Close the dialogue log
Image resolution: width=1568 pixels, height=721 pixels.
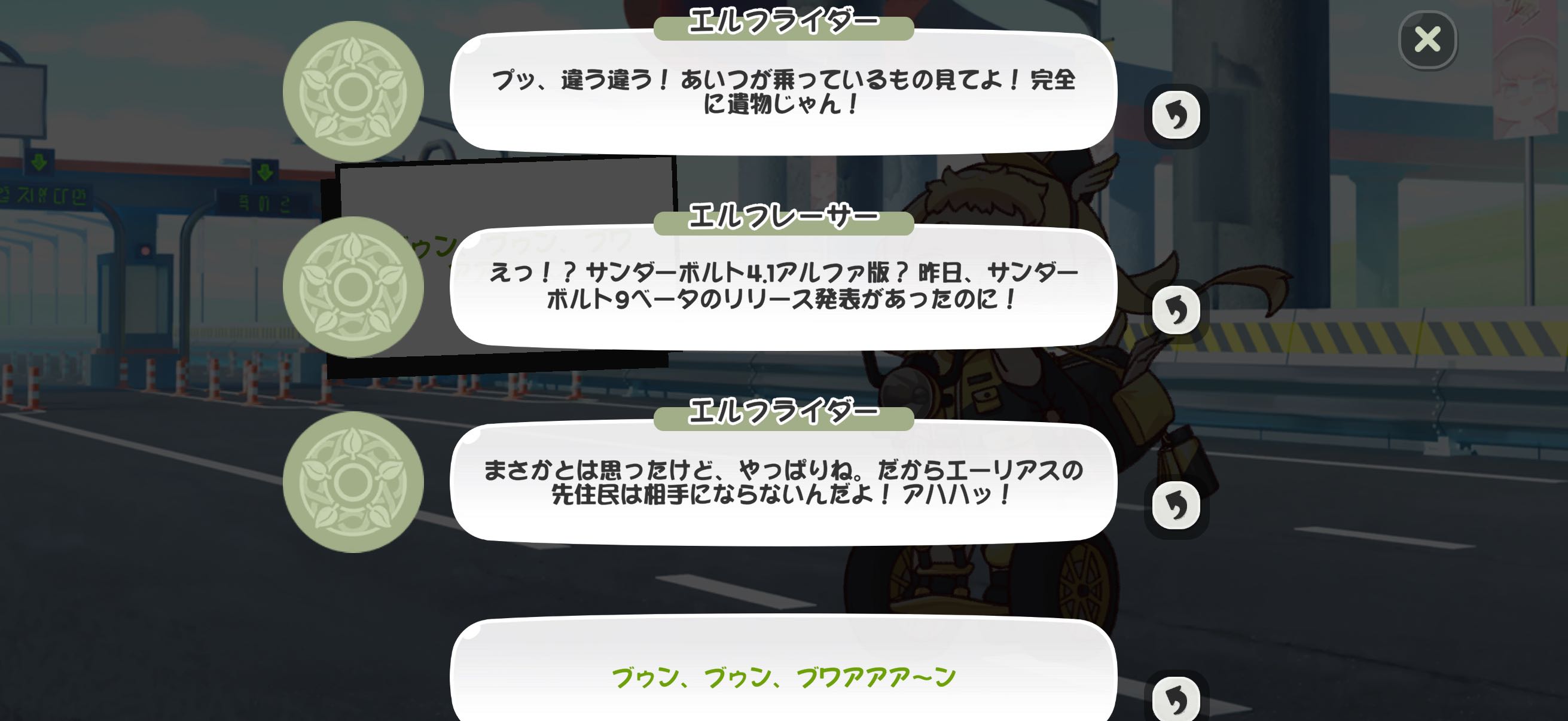[x=1427, y=39]
